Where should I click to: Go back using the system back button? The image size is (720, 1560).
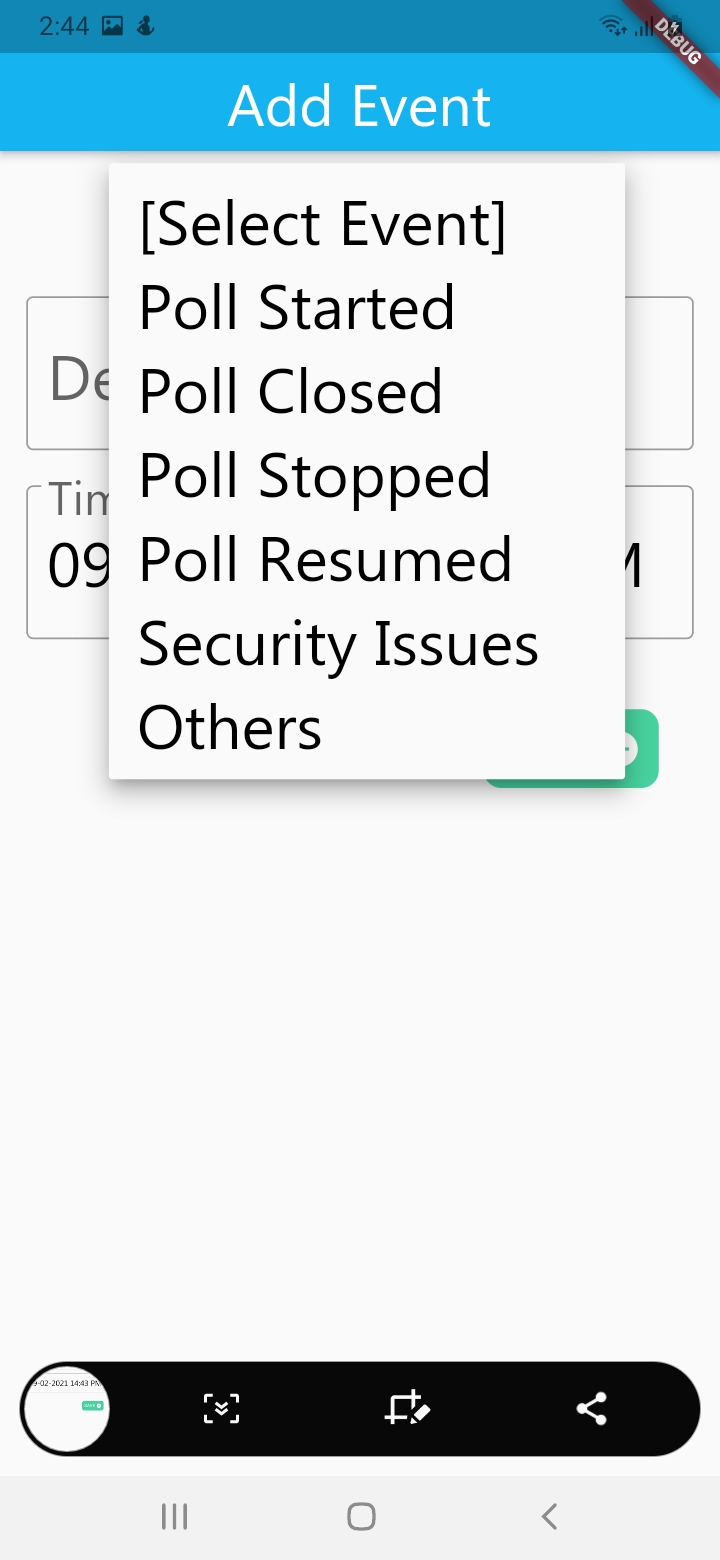548,1516
